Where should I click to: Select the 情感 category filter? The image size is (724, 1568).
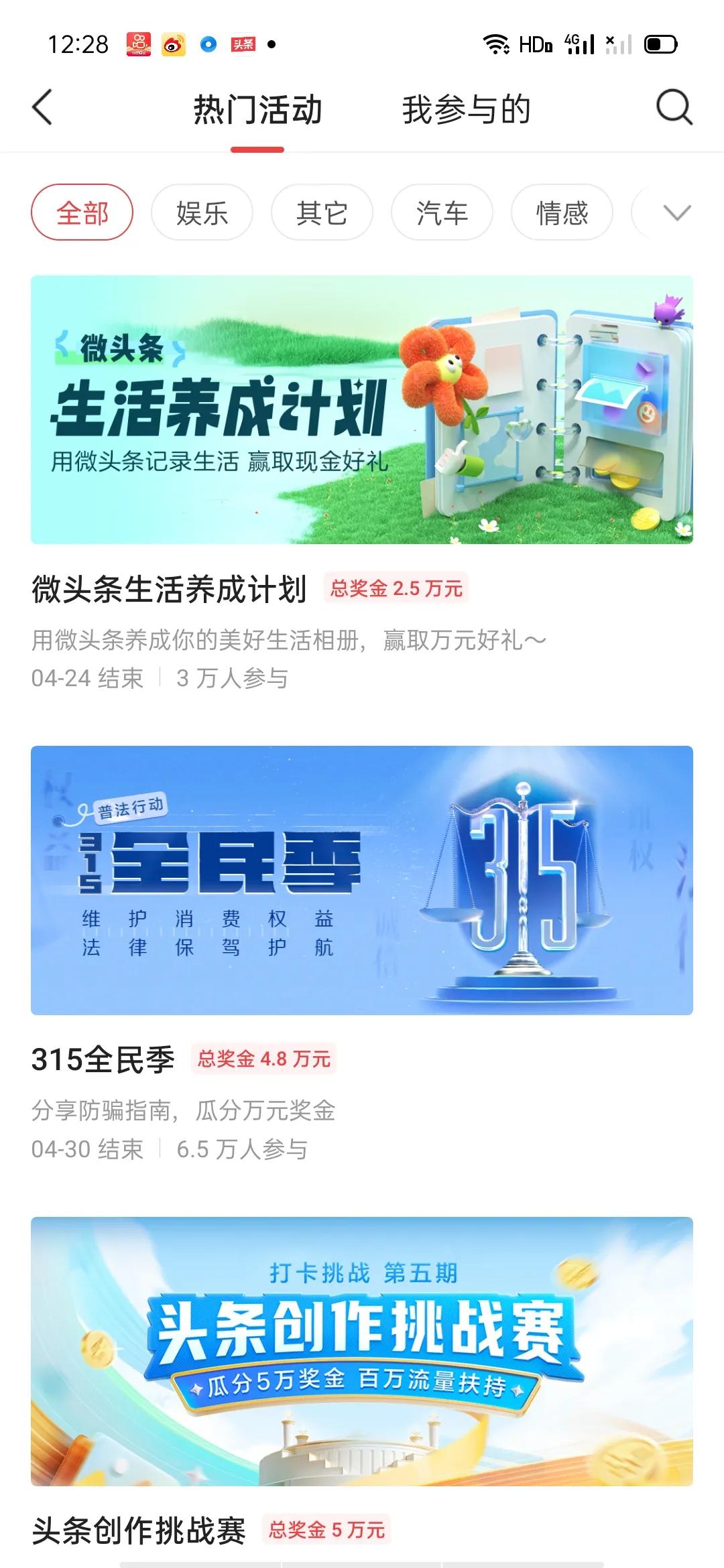(x=562, y=212)
